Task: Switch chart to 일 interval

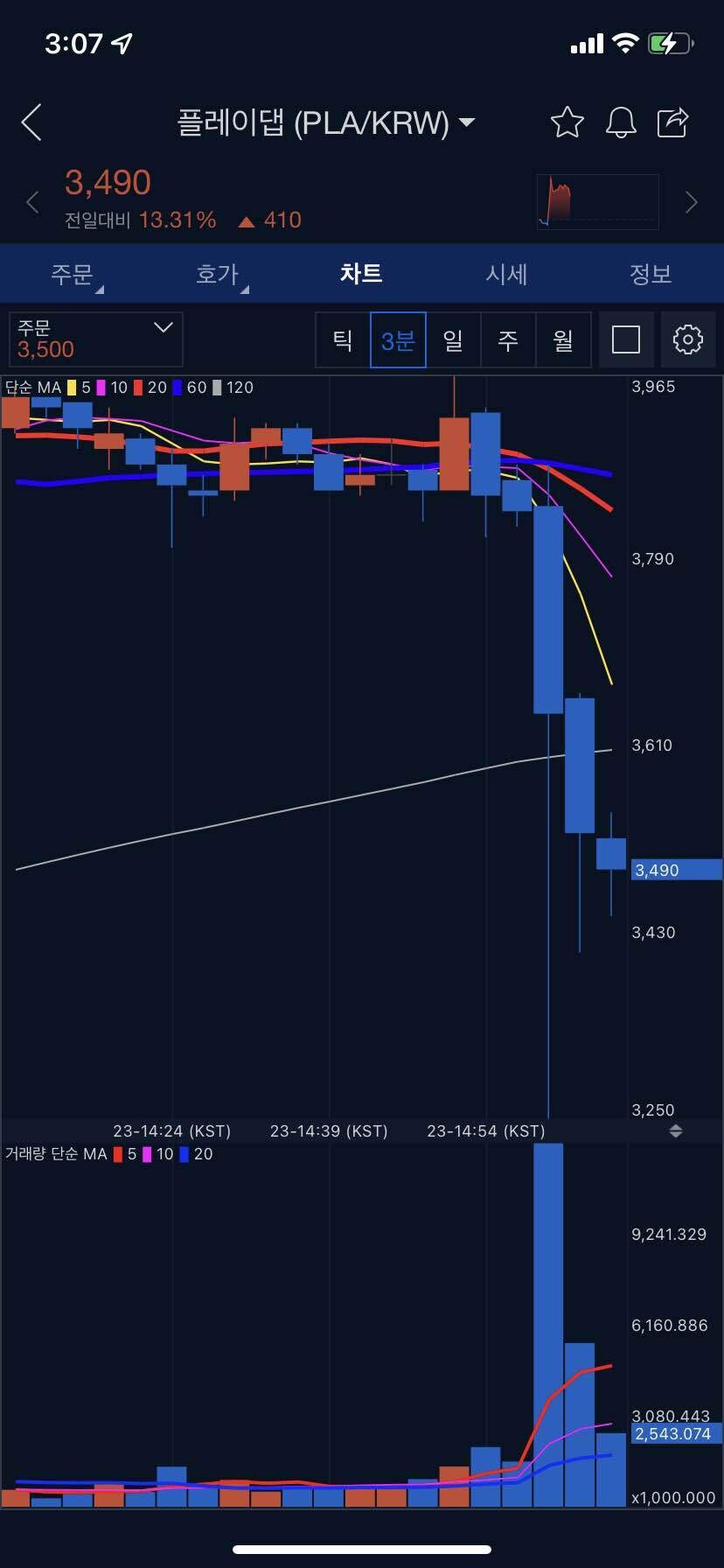Action: pyautogui.click(x=453, y=339)
